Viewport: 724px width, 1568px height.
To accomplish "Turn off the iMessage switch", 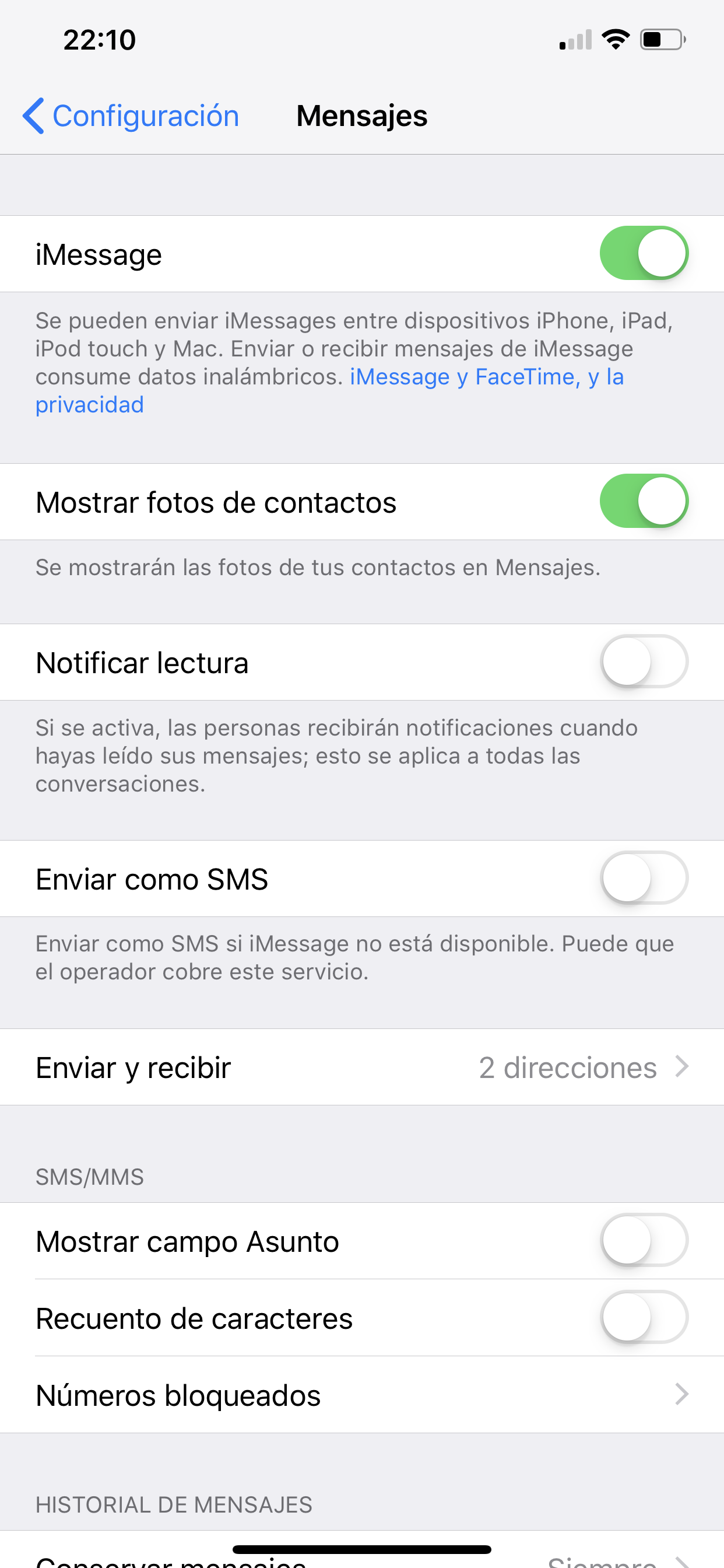I will tap(644, 253).
